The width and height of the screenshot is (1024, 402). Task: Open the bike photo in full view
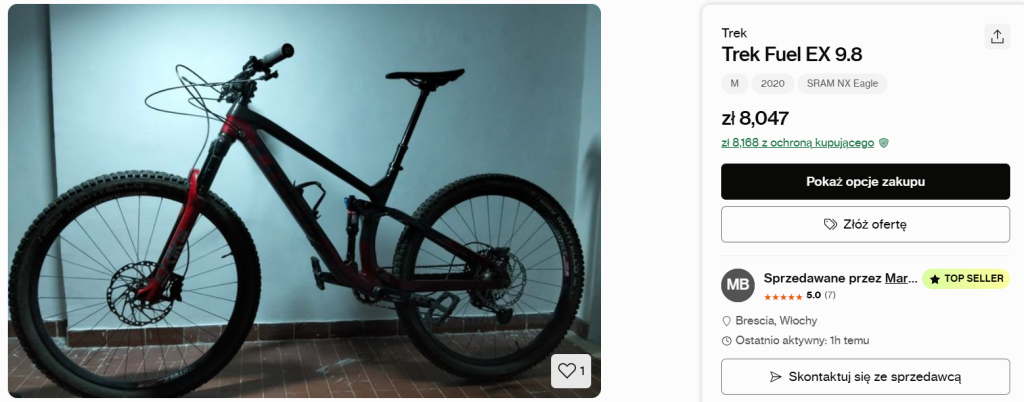(300, 200)
